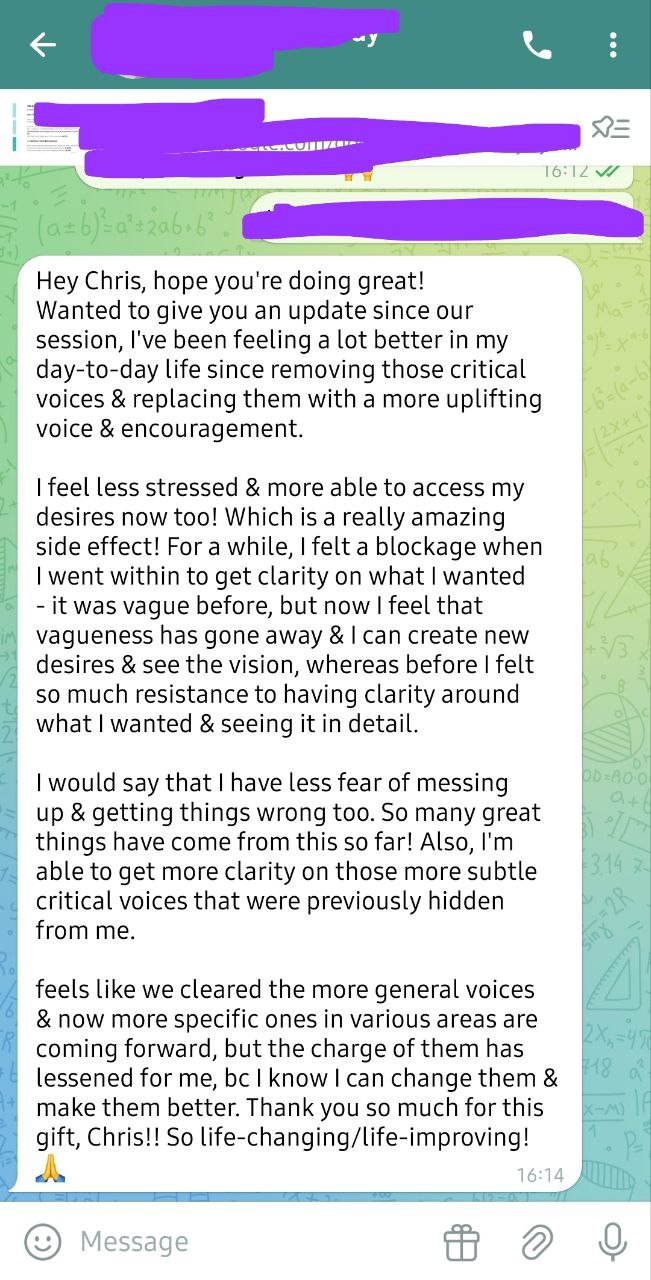The image size is (651, 1280).
Task: Go back to the chat list
Action: (42, 45)
